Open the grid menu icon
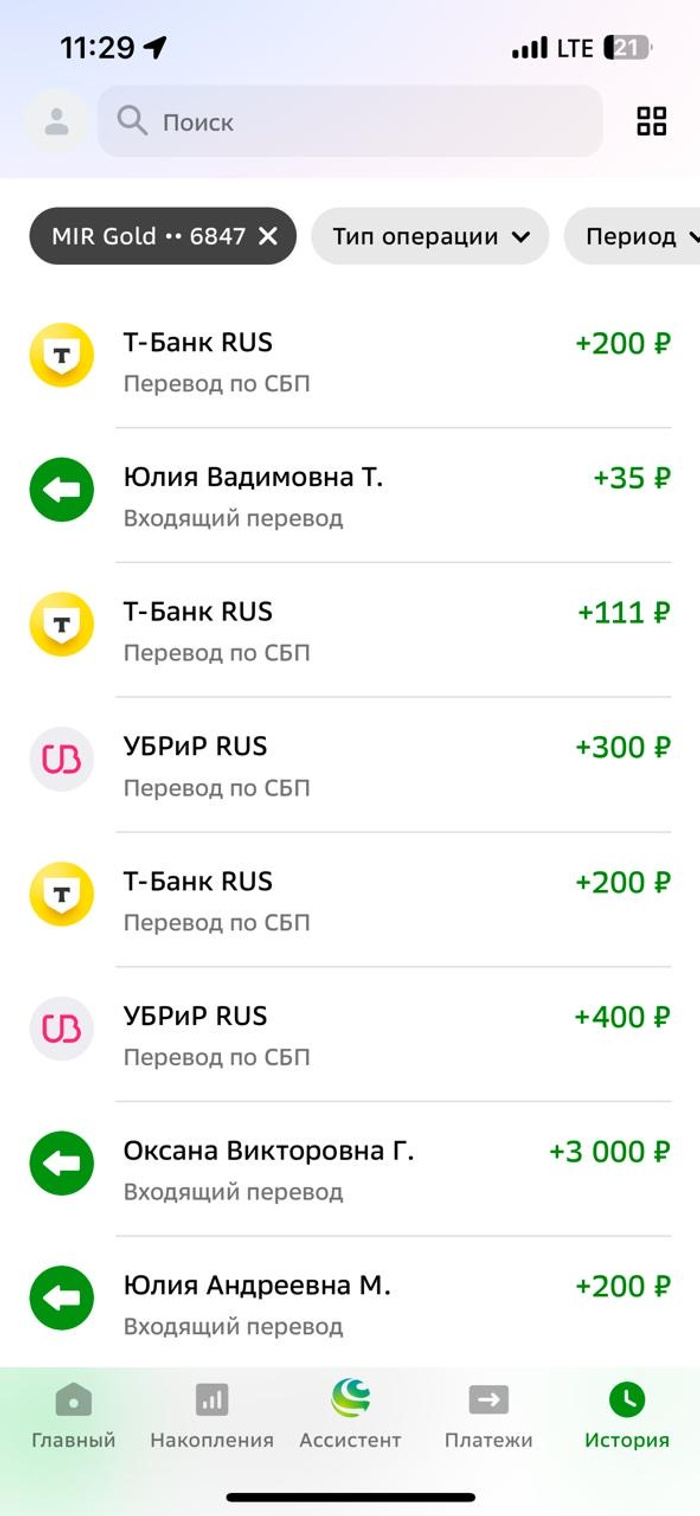700x1516 pixels. pyautogui.click(x=651, y=122)
